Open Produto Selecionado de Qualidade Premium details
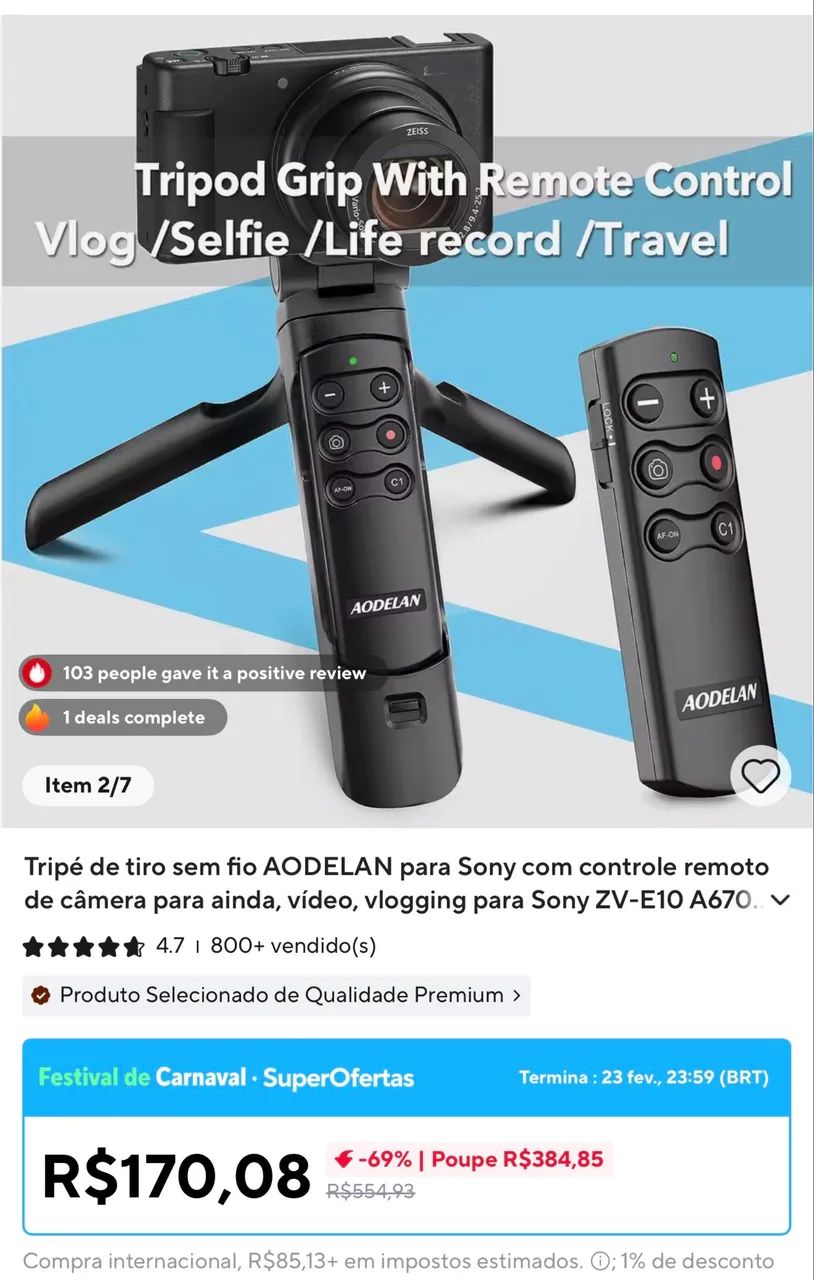Image resolution: width=814 pixels, height=1280 pixels. (x=280, y=996)
